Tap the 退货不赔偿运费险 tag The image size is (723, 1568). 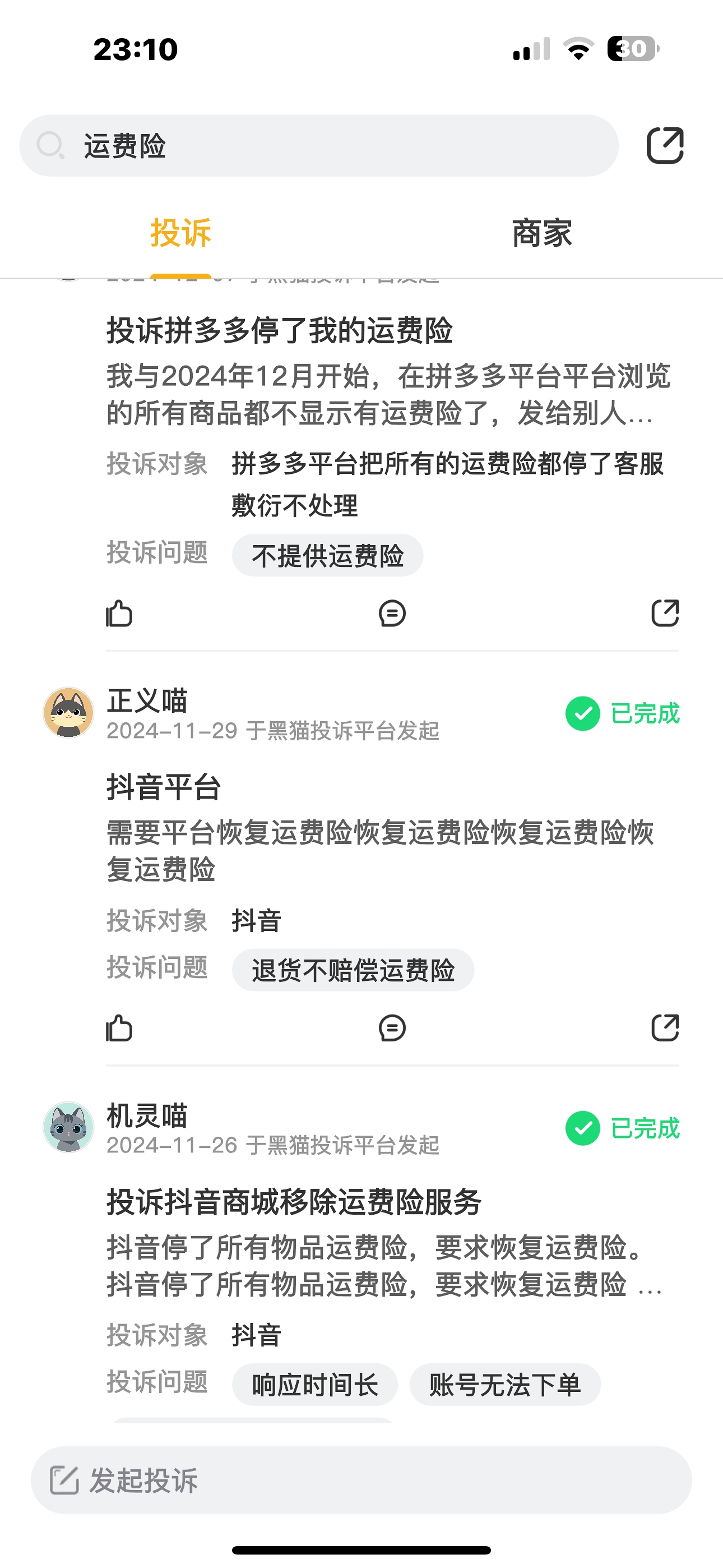click(x=353, y=970)
